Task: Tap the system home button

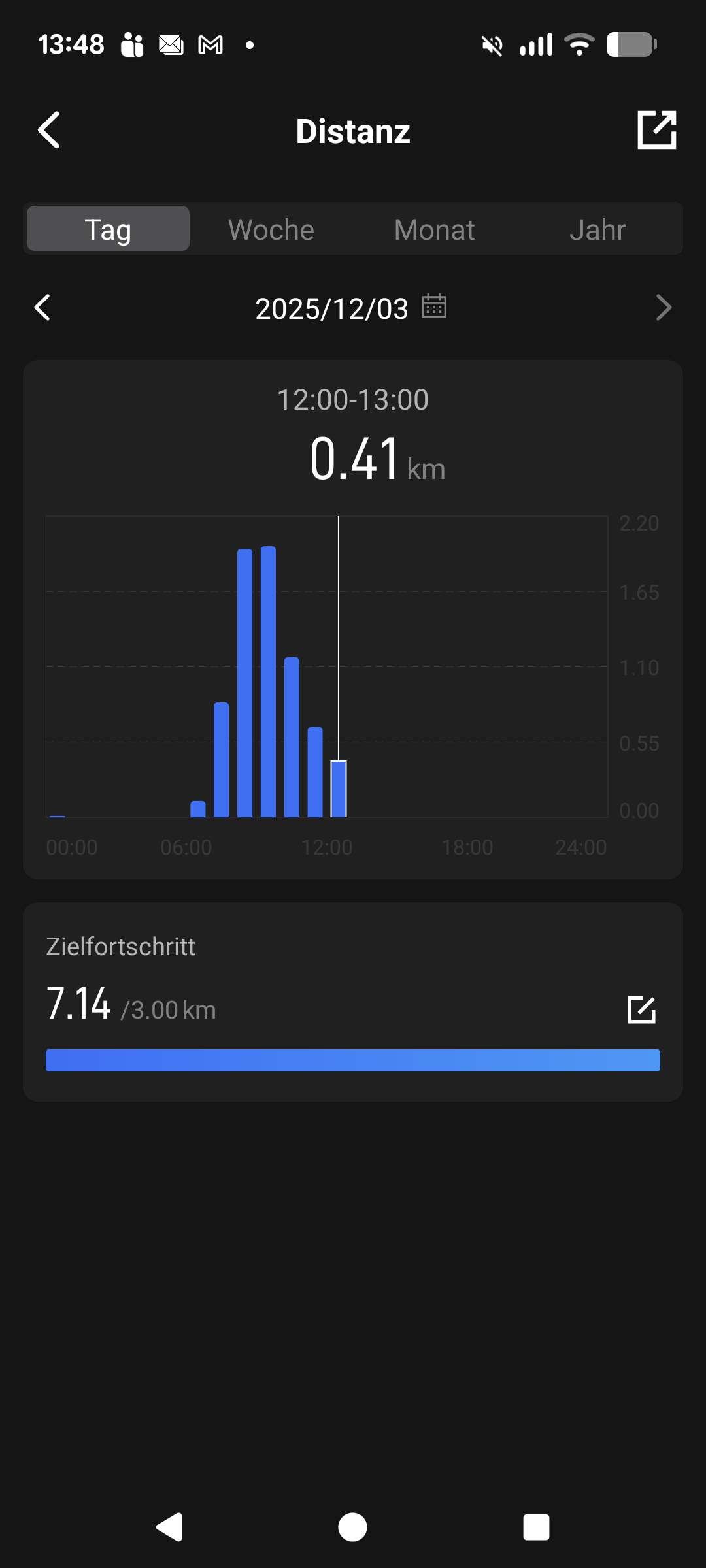Action: pos(353,1527)
